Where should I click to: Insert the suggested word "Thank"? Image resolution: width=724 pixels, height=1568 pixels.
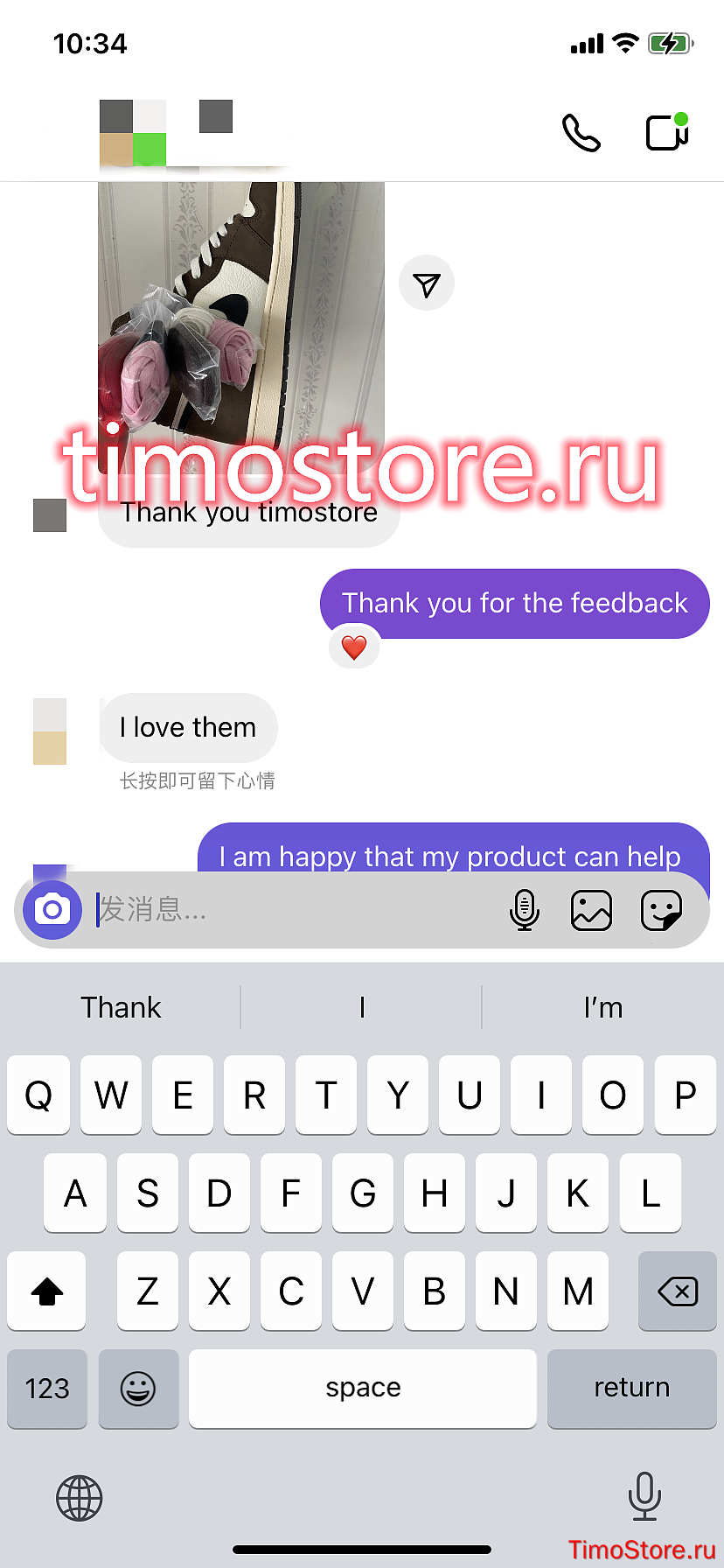tap(121, 1007)
